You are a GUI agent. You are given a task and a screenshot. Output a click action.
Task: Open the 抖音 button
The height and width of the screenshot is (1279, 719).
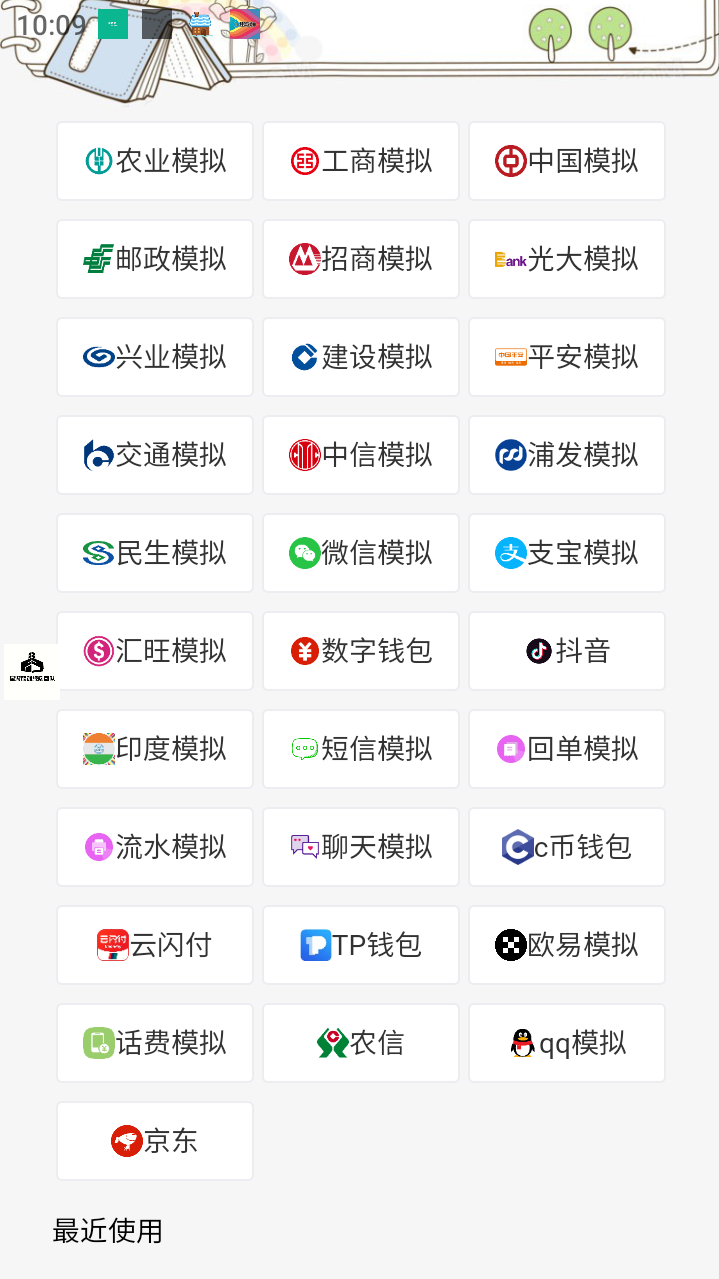(x=567, y=651)
